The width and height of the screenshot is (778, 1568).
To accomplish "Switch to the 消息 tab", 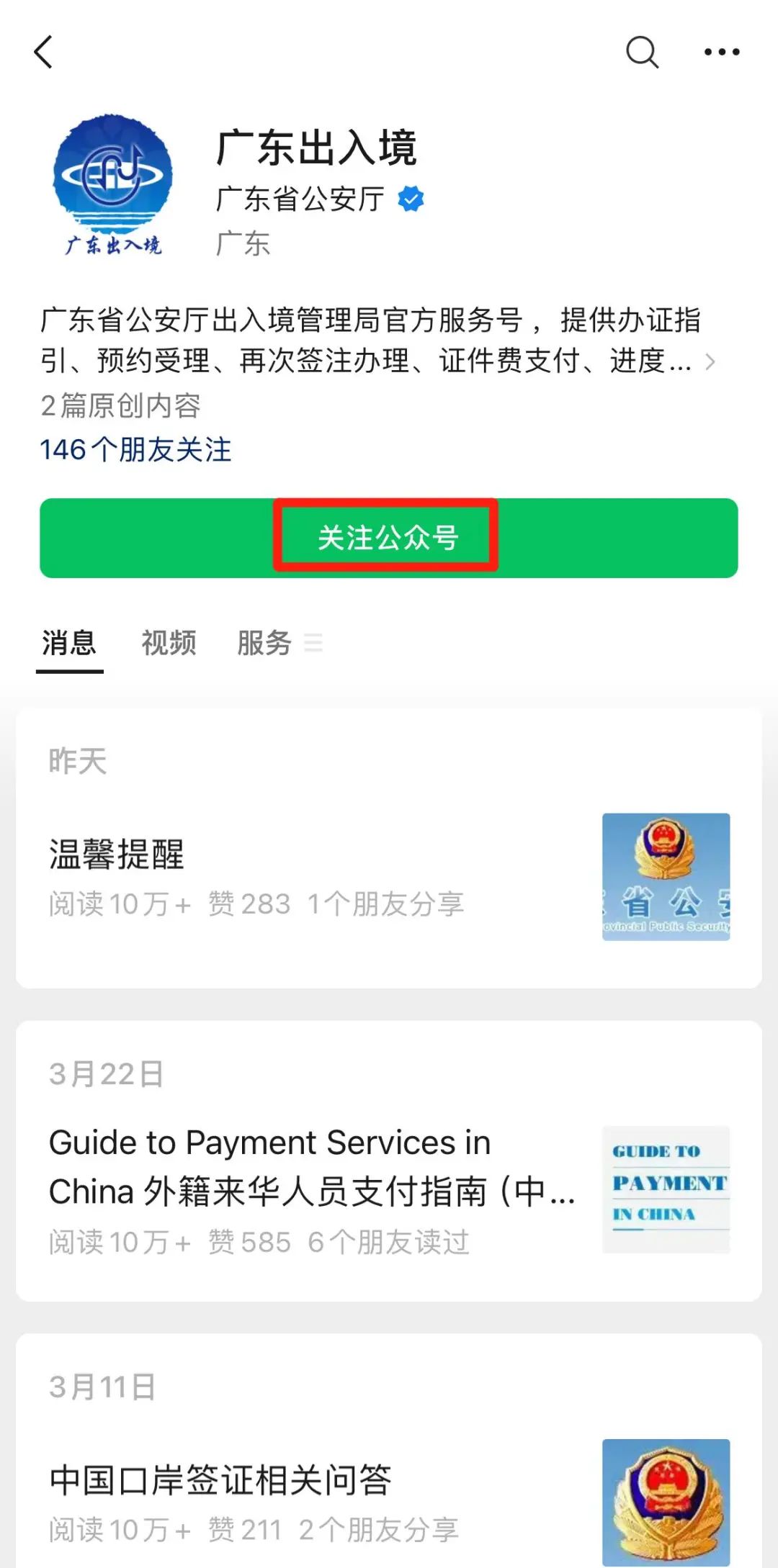I will coord(69,644).
